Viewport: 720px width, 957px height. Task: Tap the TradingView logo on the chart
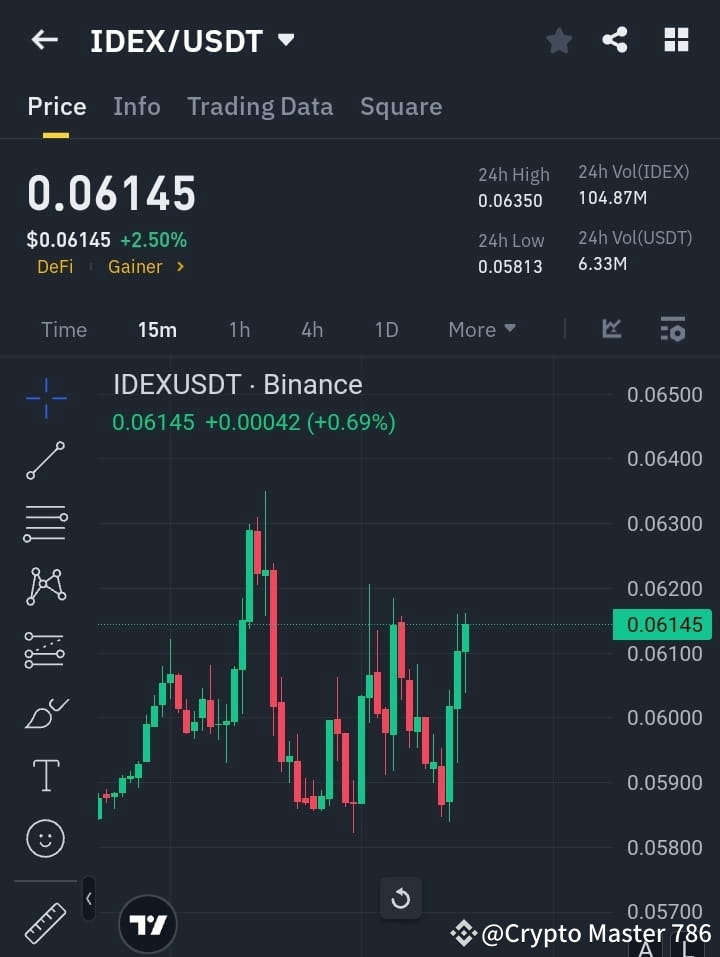tap(148, 922)
